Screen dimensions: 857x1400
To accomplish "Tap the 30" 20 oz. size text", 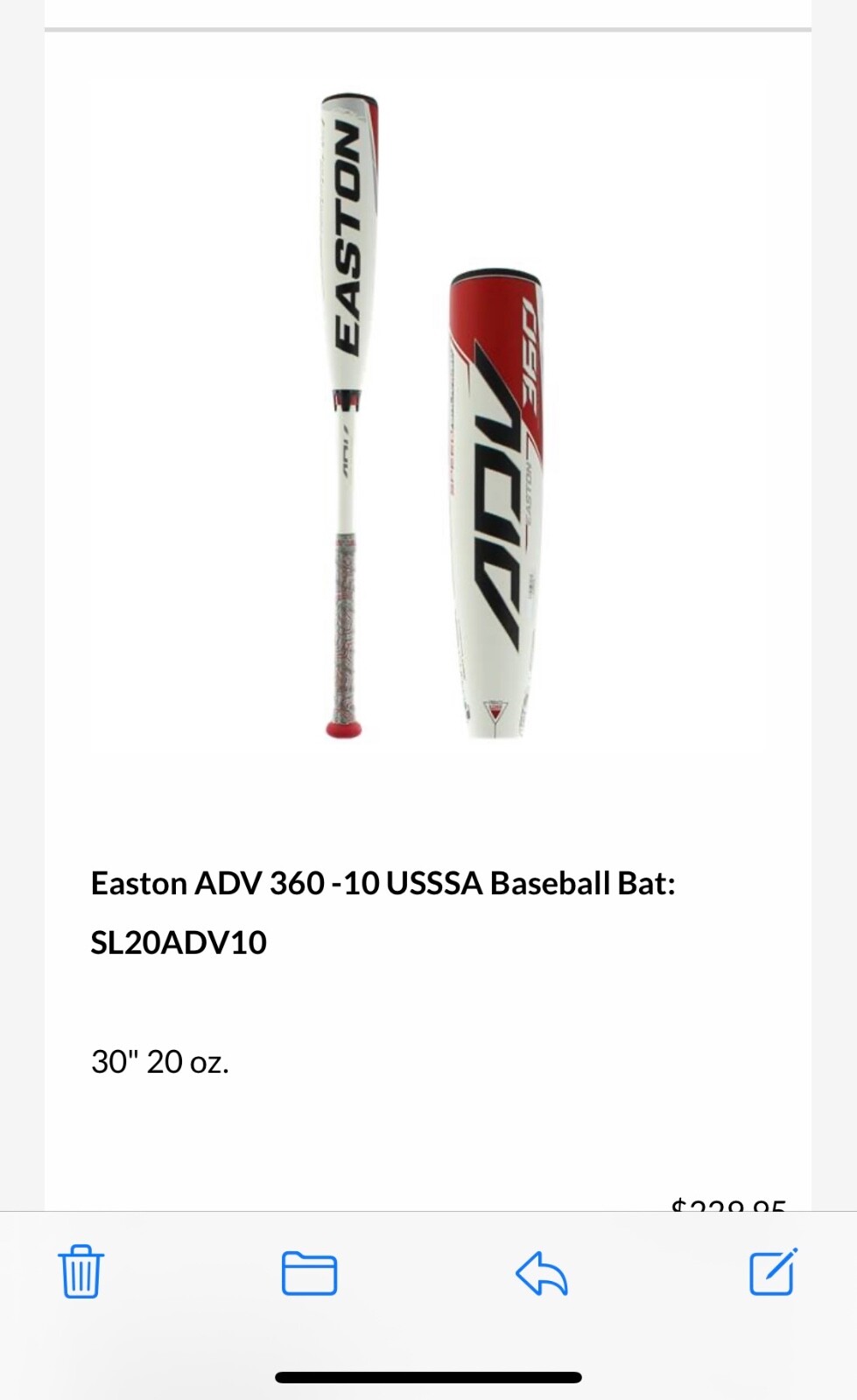I will pyautogui.click(x=161, y=1061).
